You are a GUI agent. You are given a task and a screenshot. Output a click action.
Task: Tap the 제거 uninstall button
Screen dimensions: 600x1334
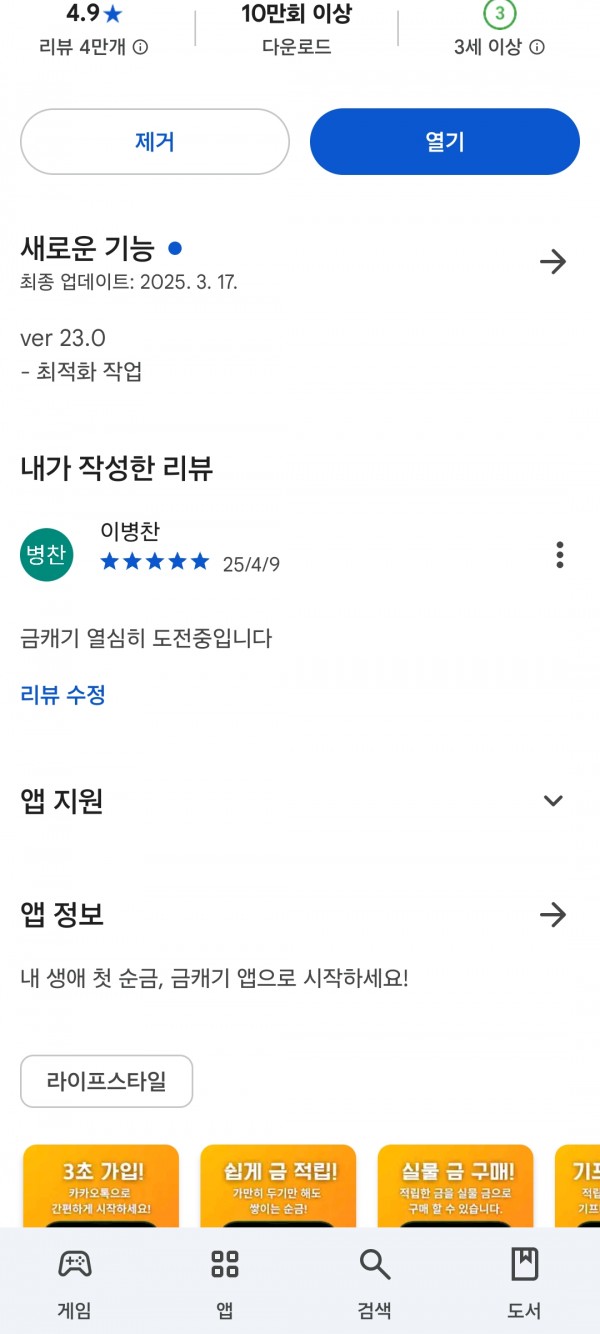tap(155, 142)
